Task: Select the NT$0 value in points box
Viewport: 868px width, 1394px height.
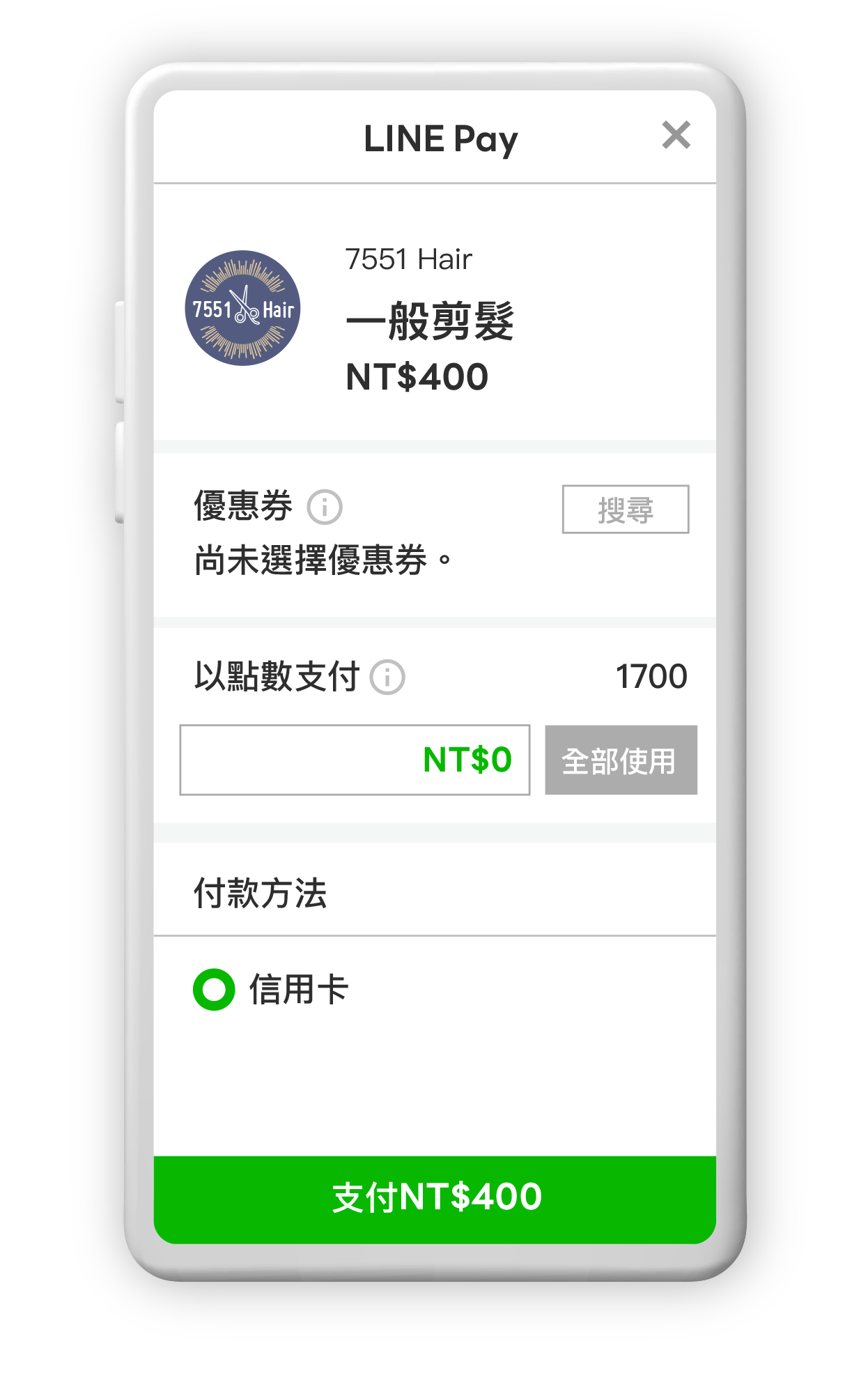Action: [467, 760]
